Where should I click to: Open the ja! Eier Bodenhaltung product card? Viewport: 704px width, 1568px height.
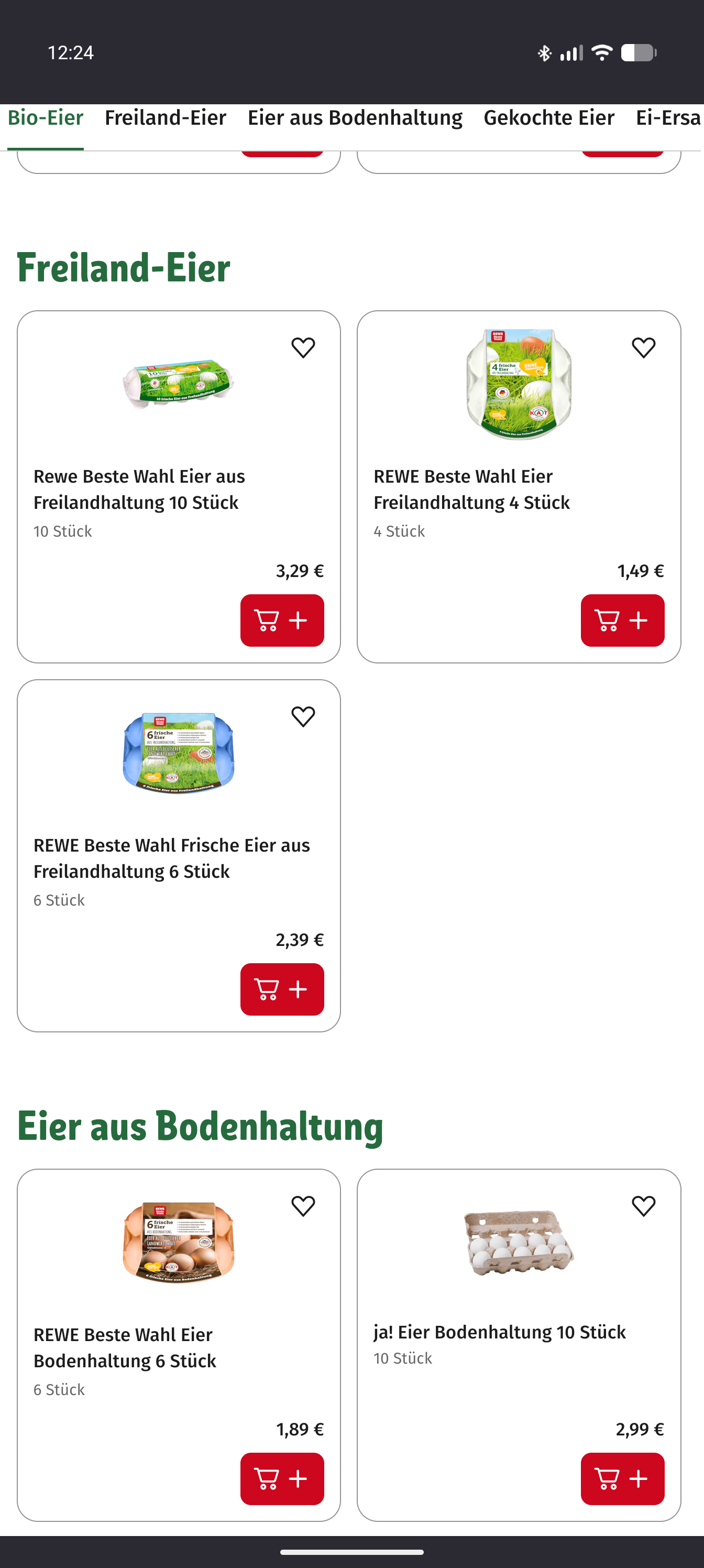point(499,1332)
